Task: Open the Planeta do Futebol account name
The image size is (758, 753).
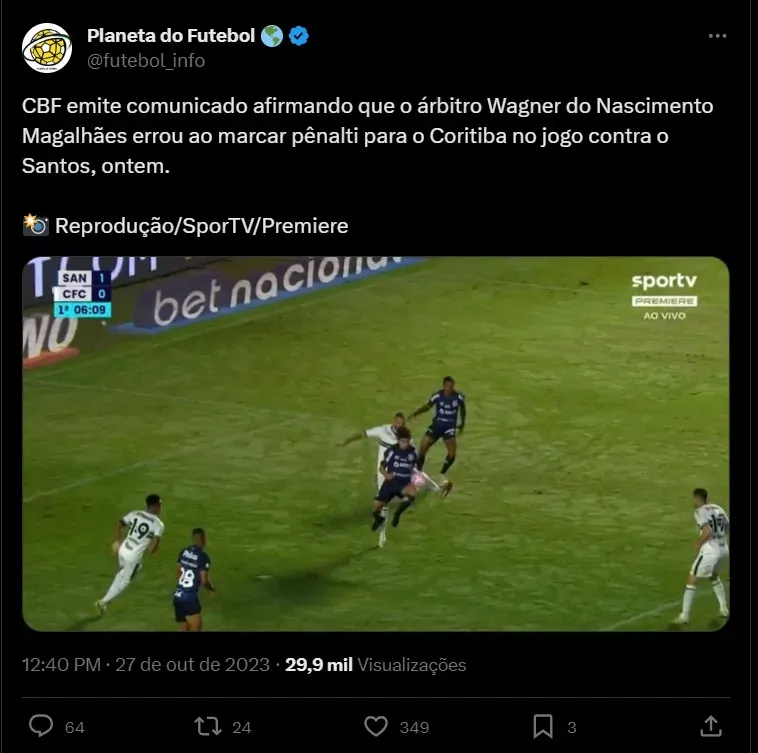Action: click(172, 36)
